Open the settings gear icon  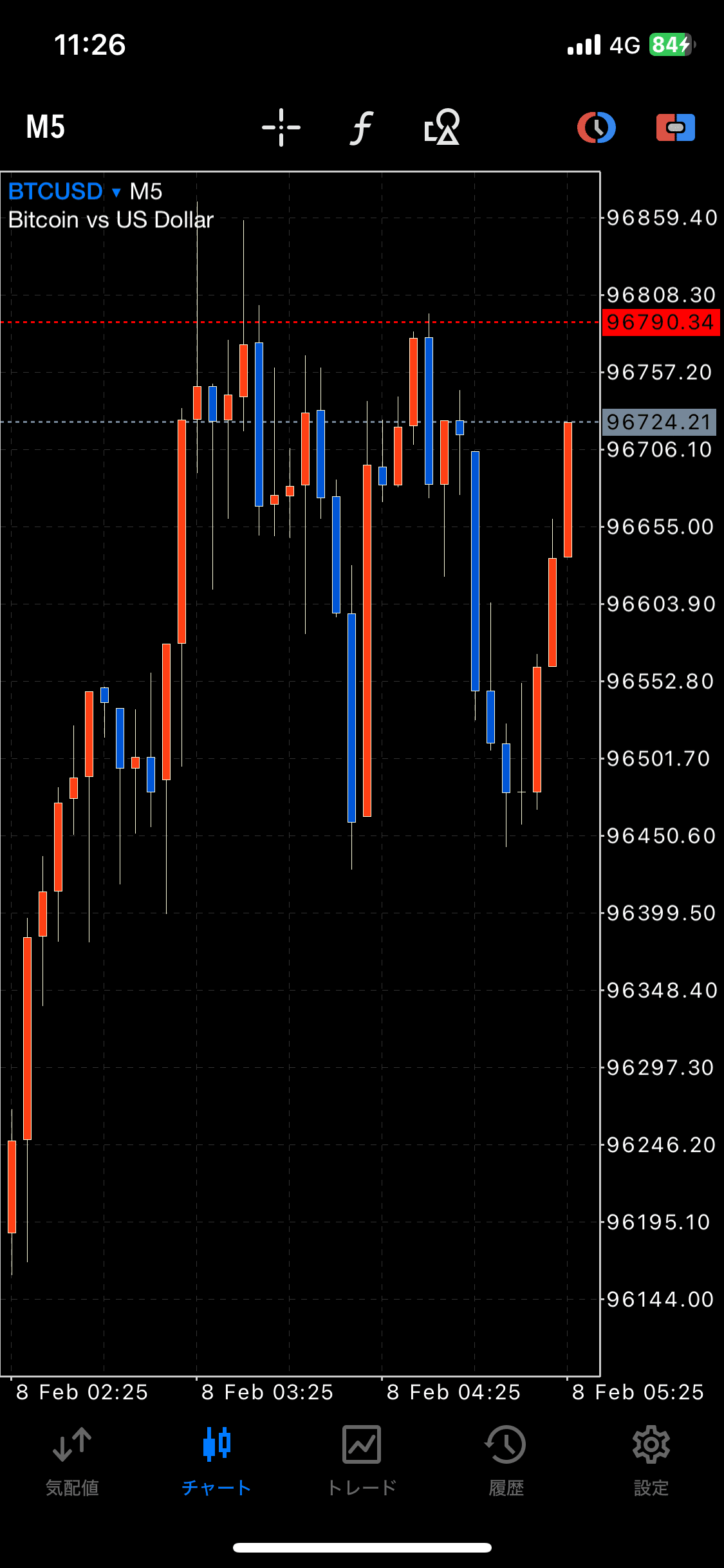[x=651, y=1448]
